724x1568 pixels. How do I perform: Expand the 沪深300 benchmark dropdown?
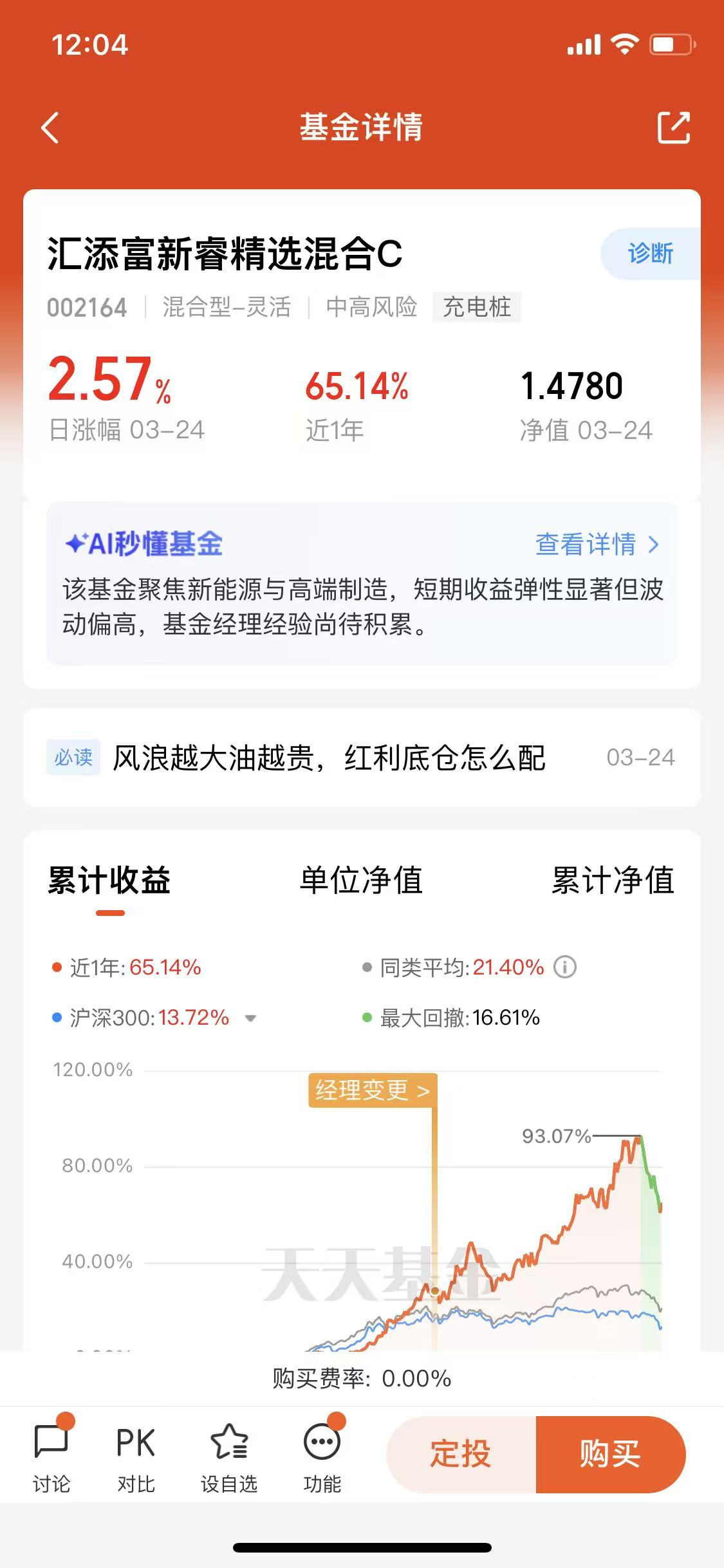pos(251,1018)
